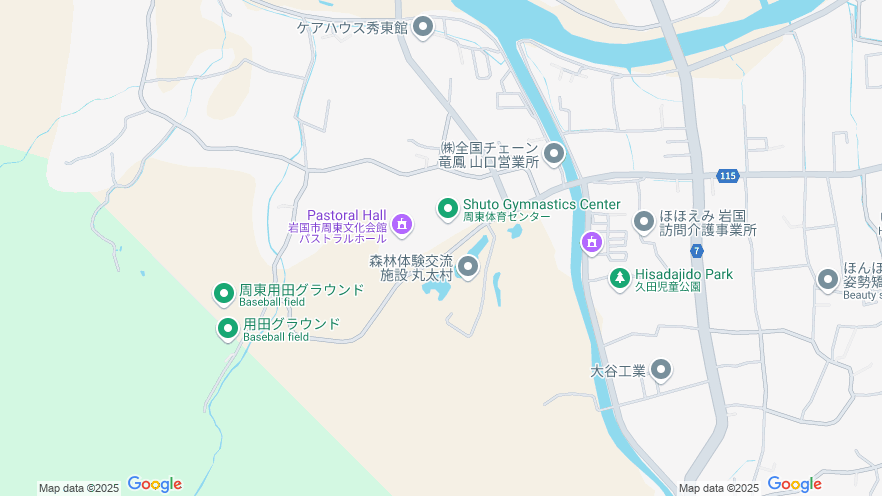Select the beauty salon marker at the right edge
This screenshot has height=496, width=882.
828,280
